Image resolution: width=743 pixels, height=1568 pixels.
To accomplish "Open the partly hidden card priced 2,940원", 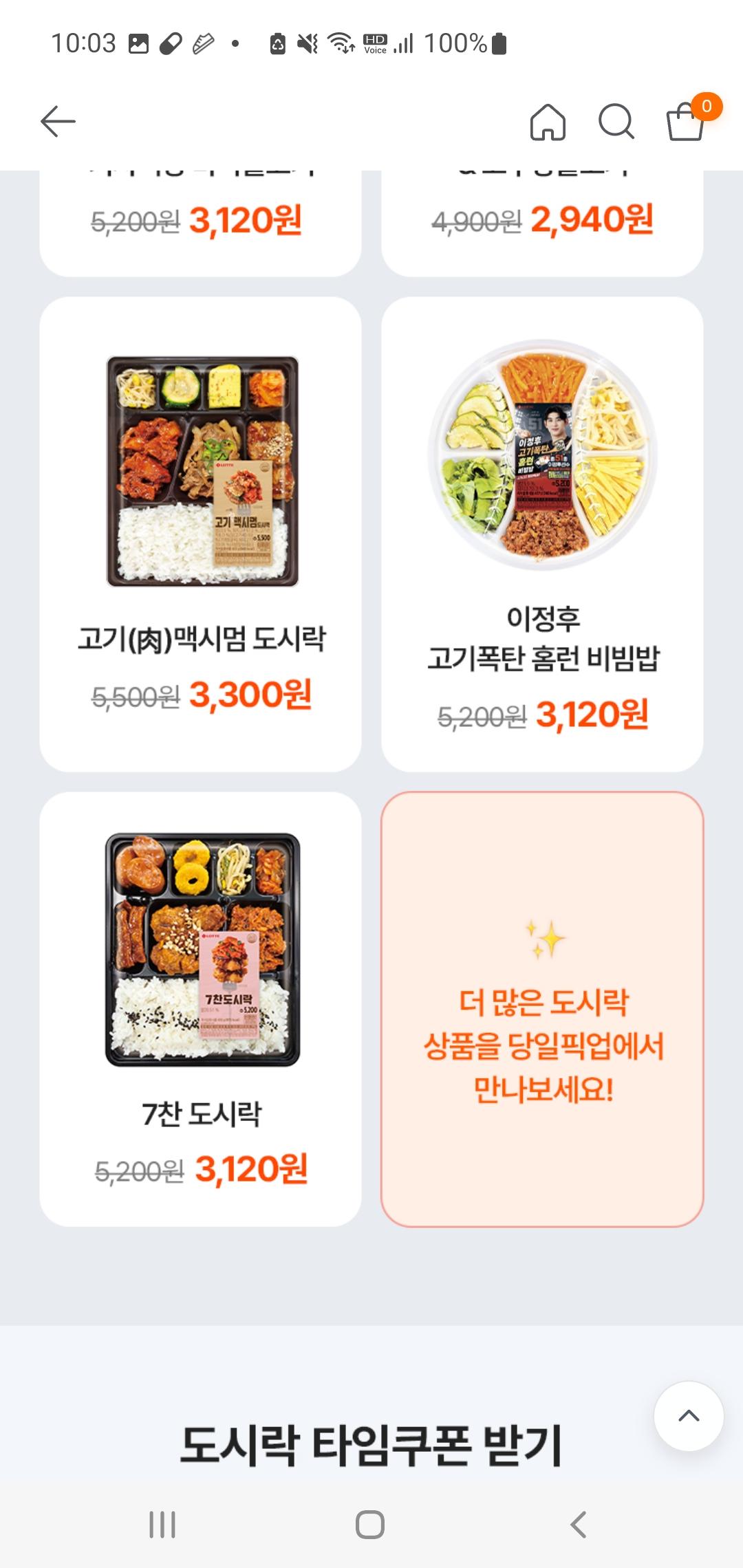I will click(x=542, y=221).
